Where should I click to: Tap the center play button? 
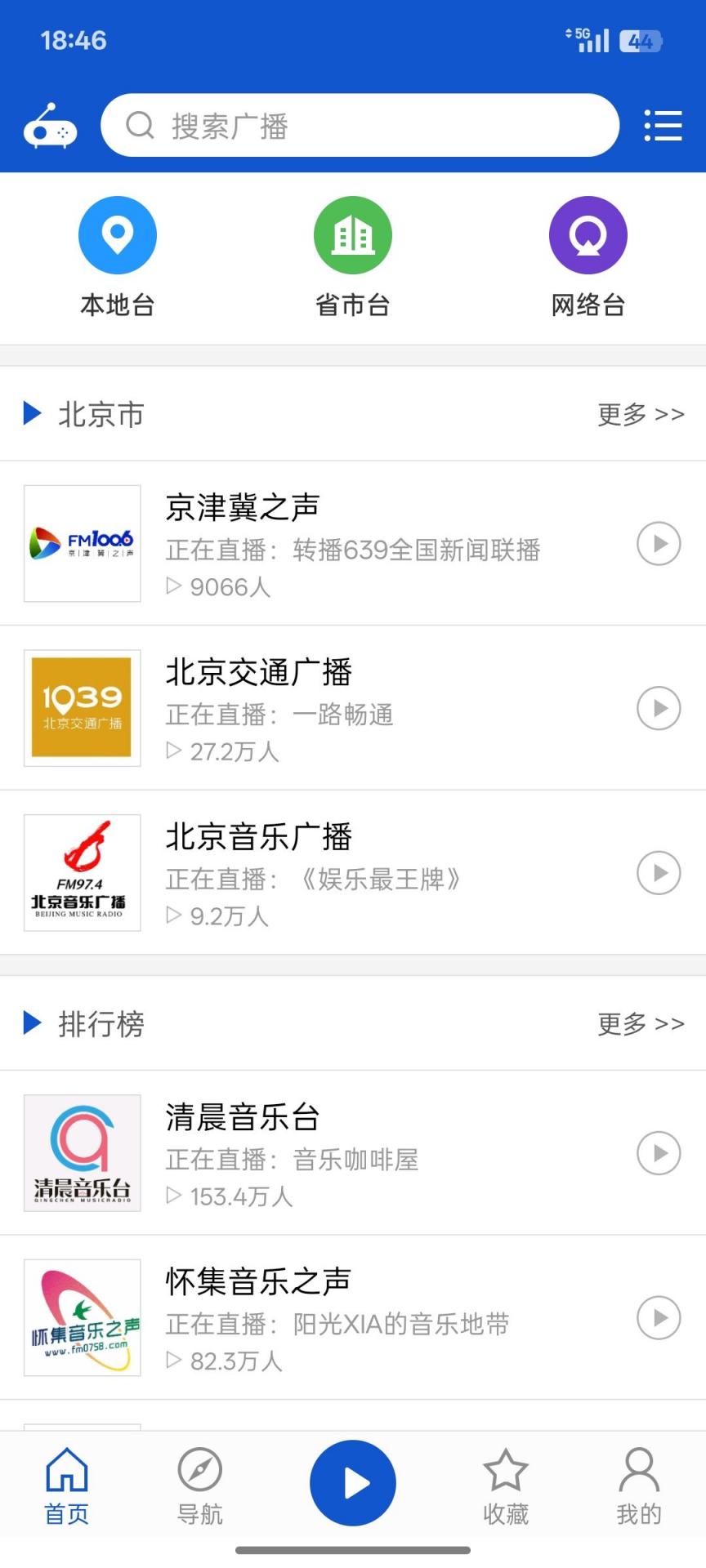point(353,1483)
